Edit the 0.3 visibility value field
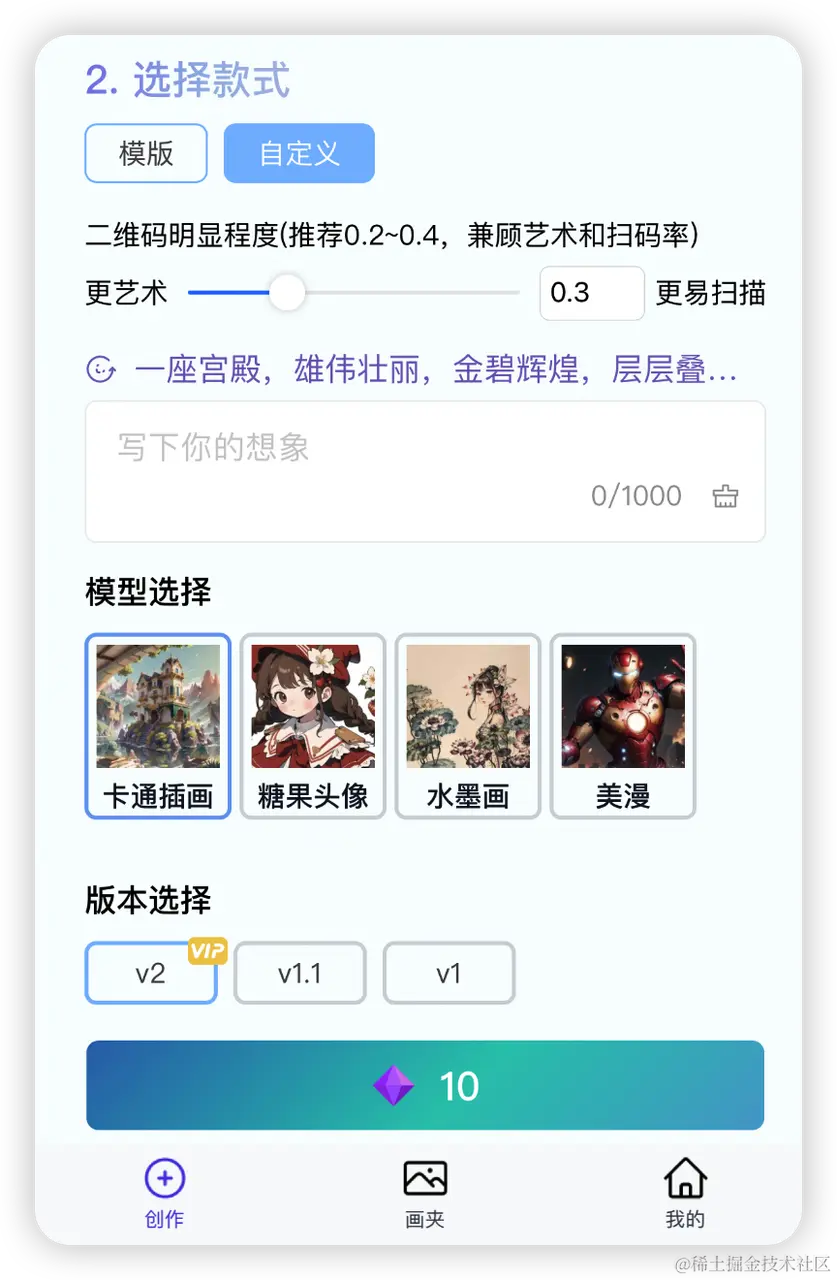Image resolution: width=837 pixels, height=1280 pixels. (591, 293)
